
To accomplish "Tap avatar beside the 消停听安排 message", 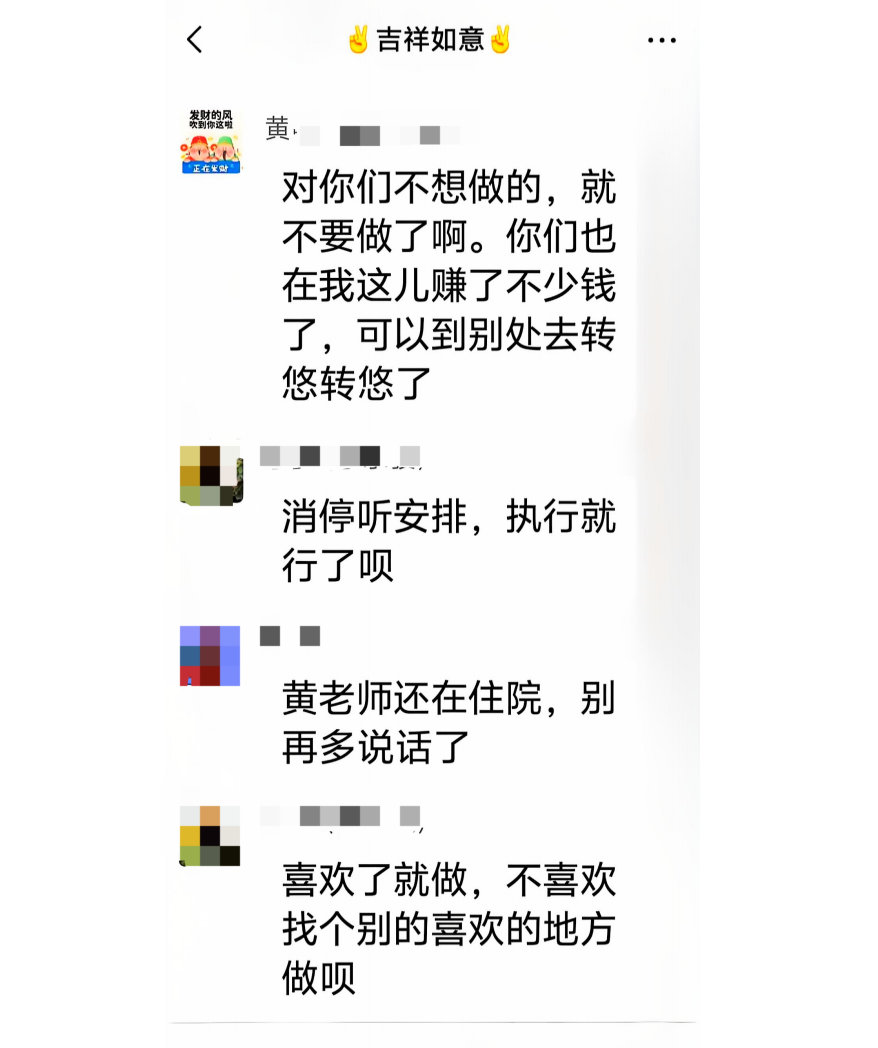I will click(x=211, y=476).
